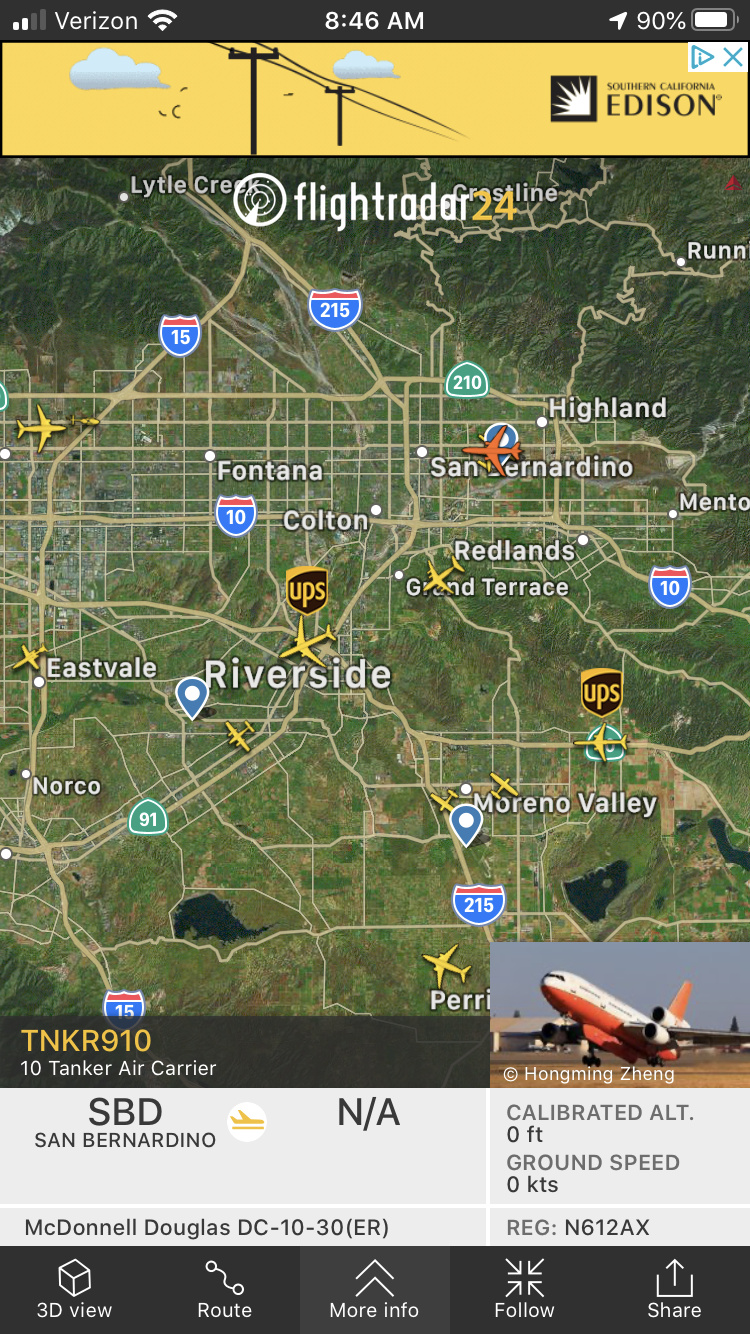The height and width of the screenshot is (1334, 750).
Task: Tap the airport pin west of Riverside
Action: [x=191, y=695]
